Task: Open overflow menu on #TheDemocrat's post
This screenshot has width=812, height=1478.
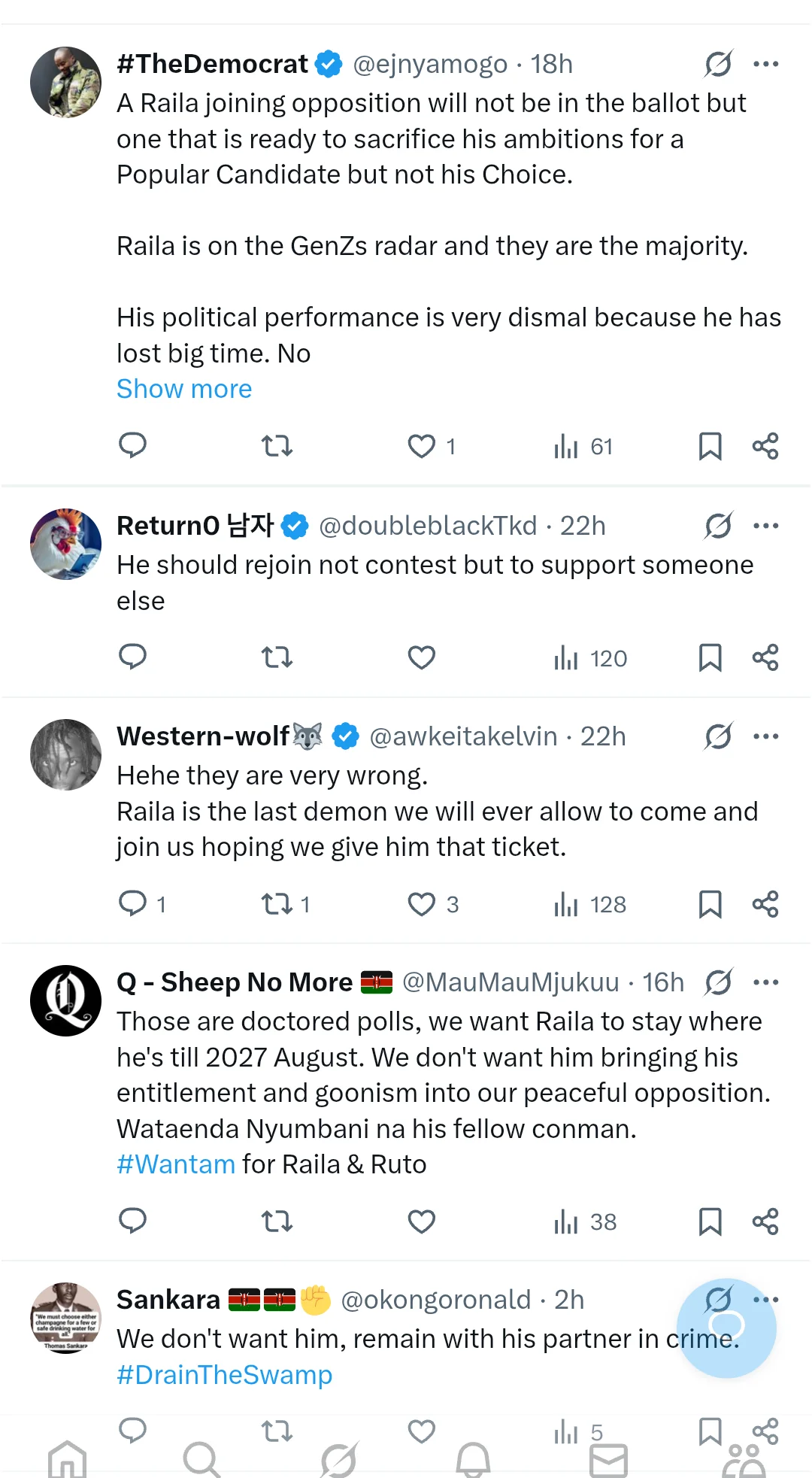Action: tap(765, 64)
